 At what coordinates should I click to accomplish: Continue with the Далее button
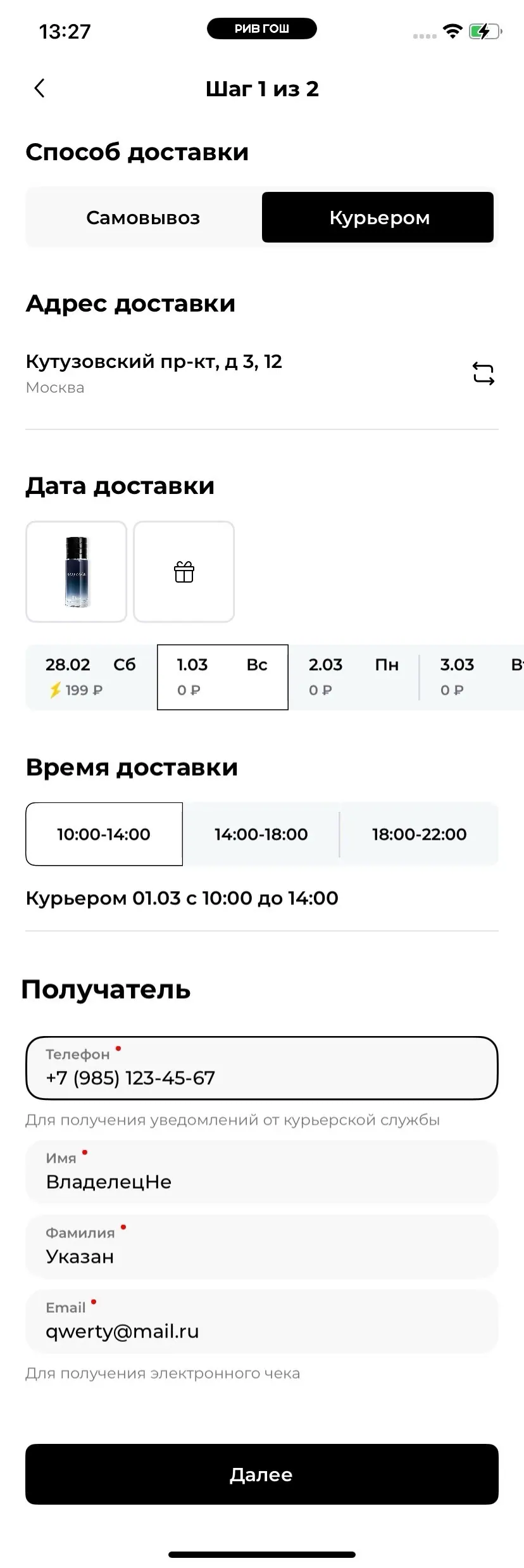click(262, 1474)
